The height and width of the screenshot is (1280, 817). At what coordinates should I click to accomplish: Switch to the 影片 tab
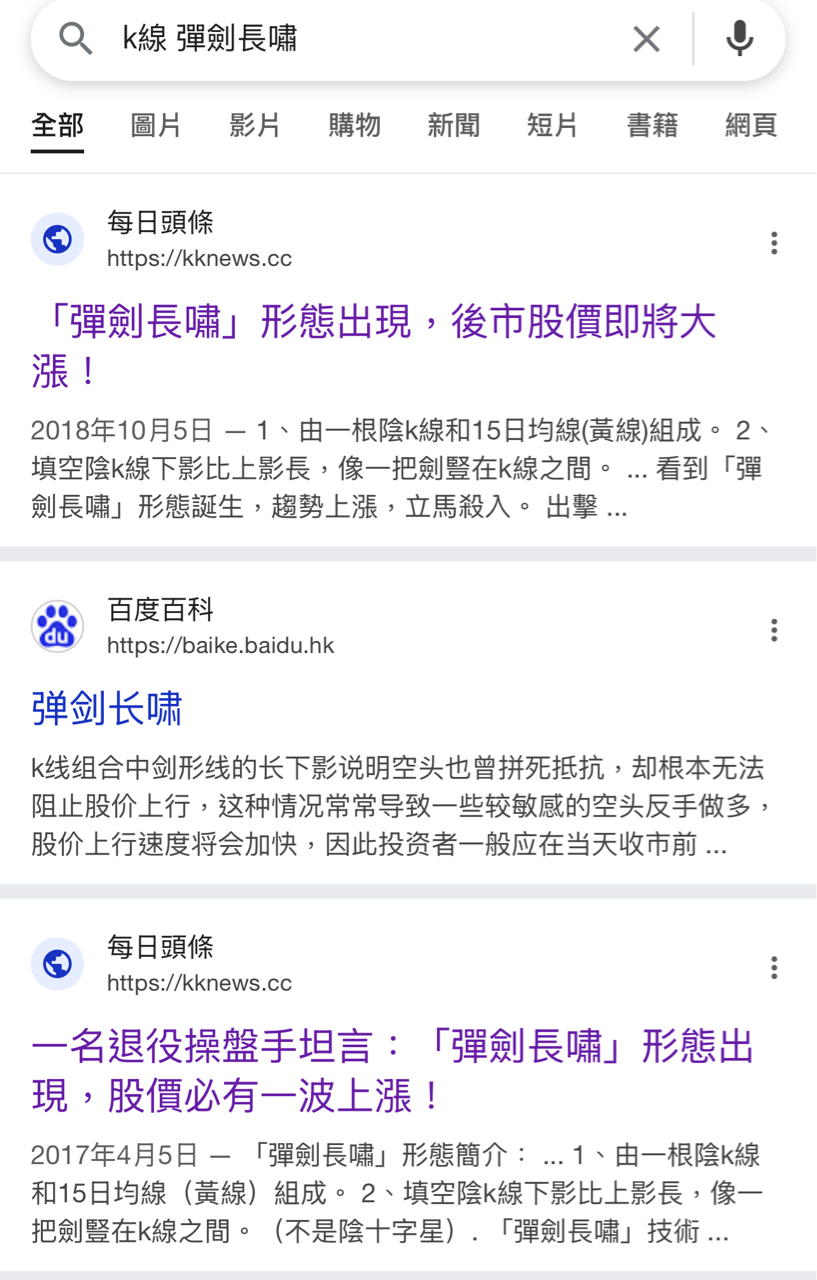[255, 125]
